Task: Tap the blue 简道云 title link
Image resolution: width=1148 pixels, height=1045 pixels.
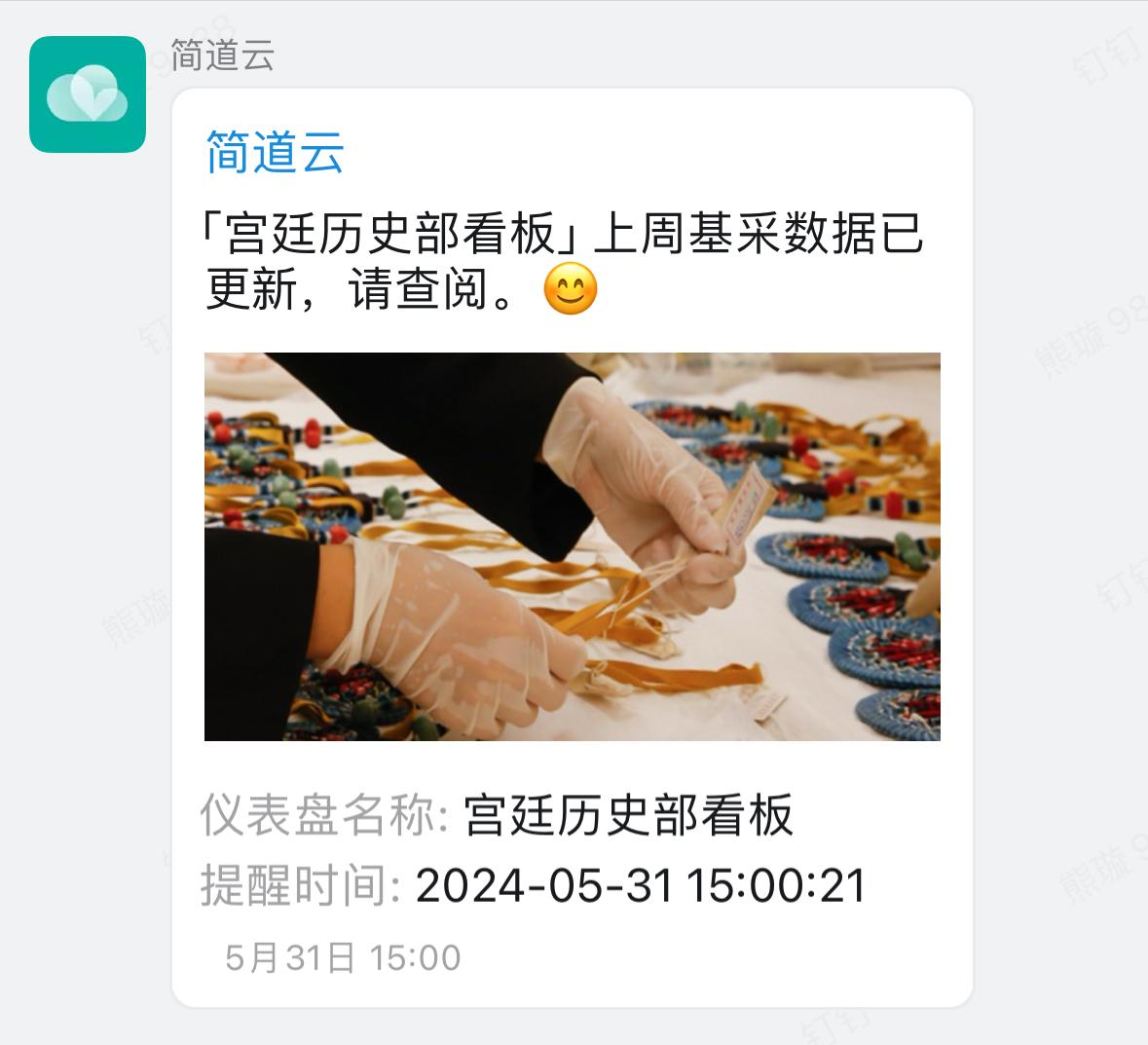Action: point(276,153)
